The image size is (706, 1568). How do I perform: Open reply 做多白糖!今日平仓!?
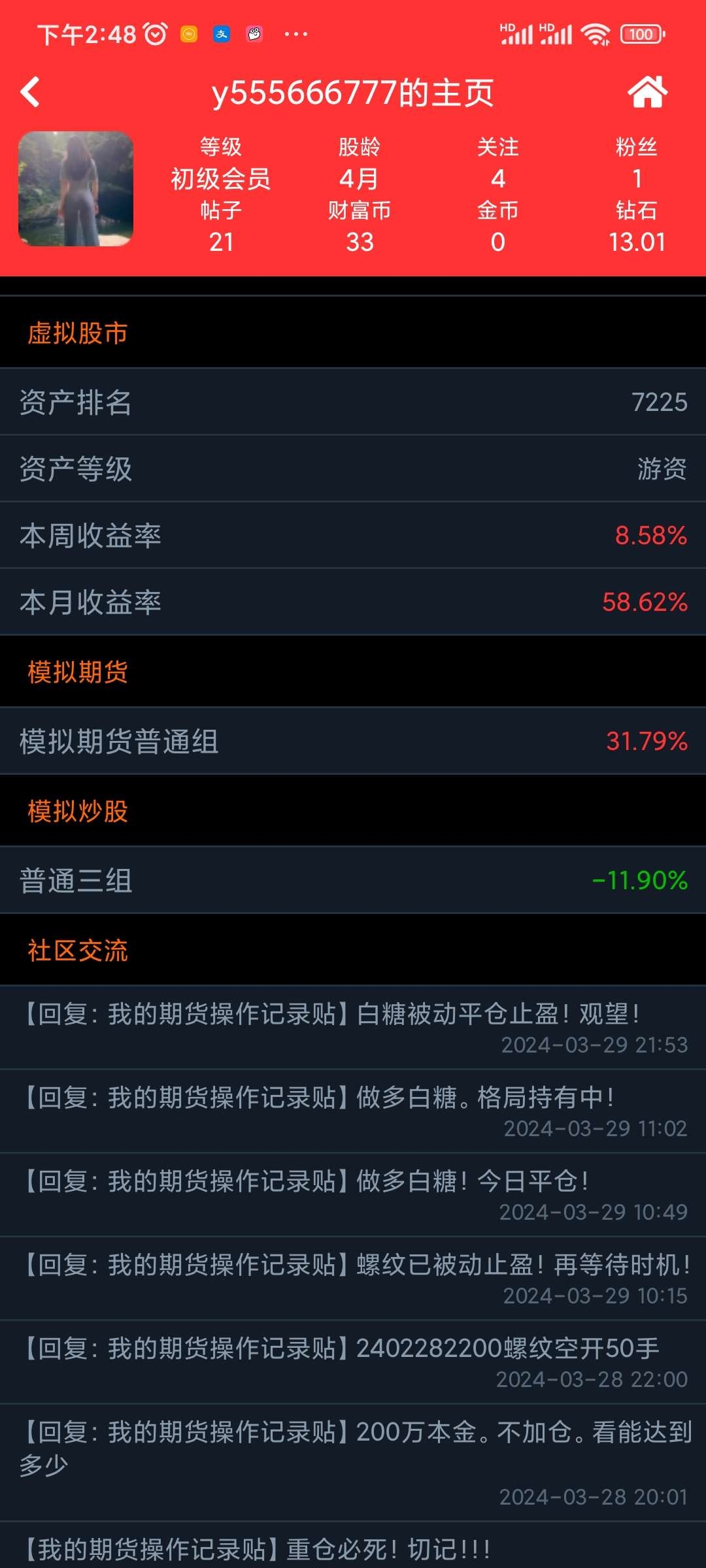353,1195
